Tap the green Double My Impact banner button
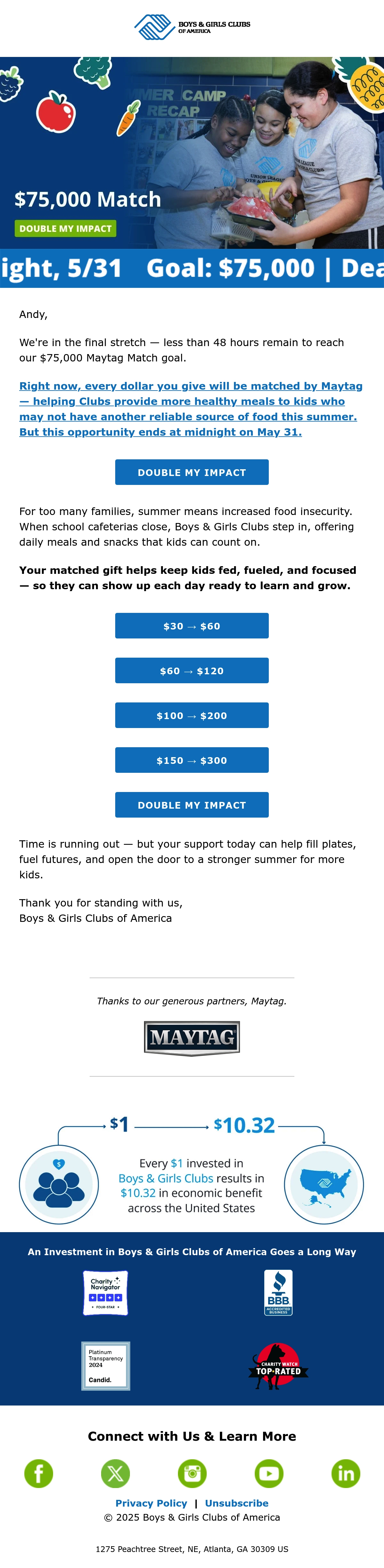The width and height of the screenshot is (384, 1568). tap(65, 228)
